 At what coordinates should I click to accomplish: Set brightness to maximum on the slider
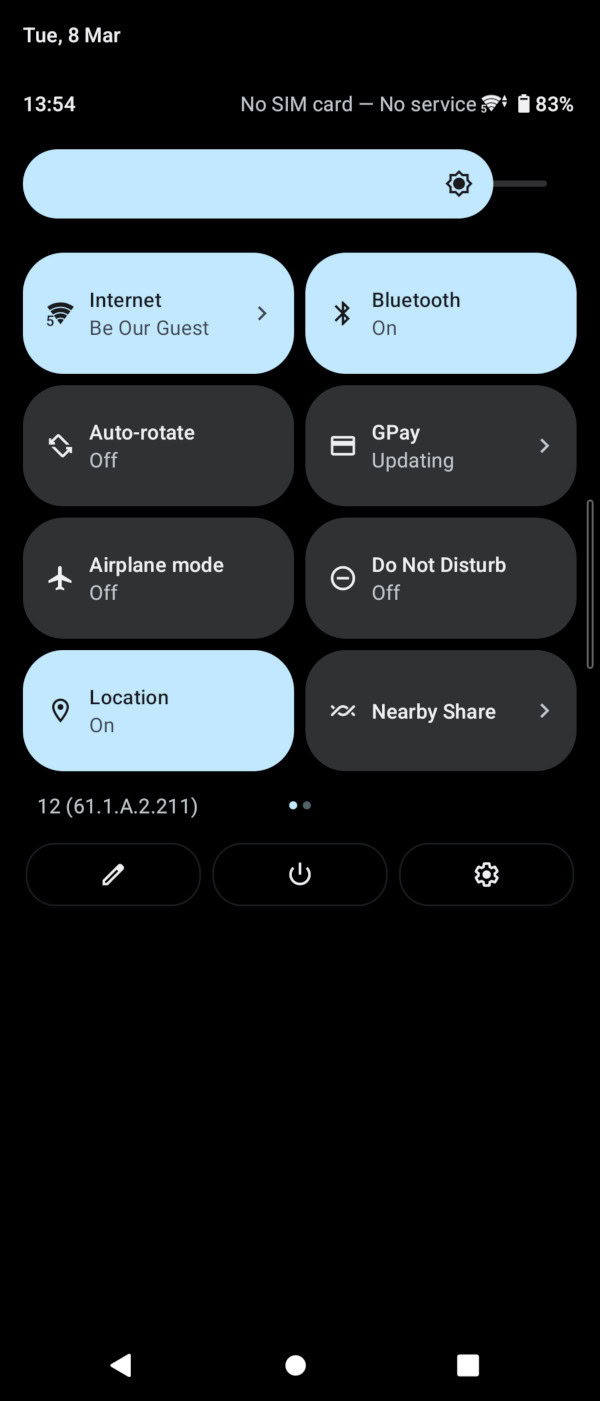pos(545,184)
